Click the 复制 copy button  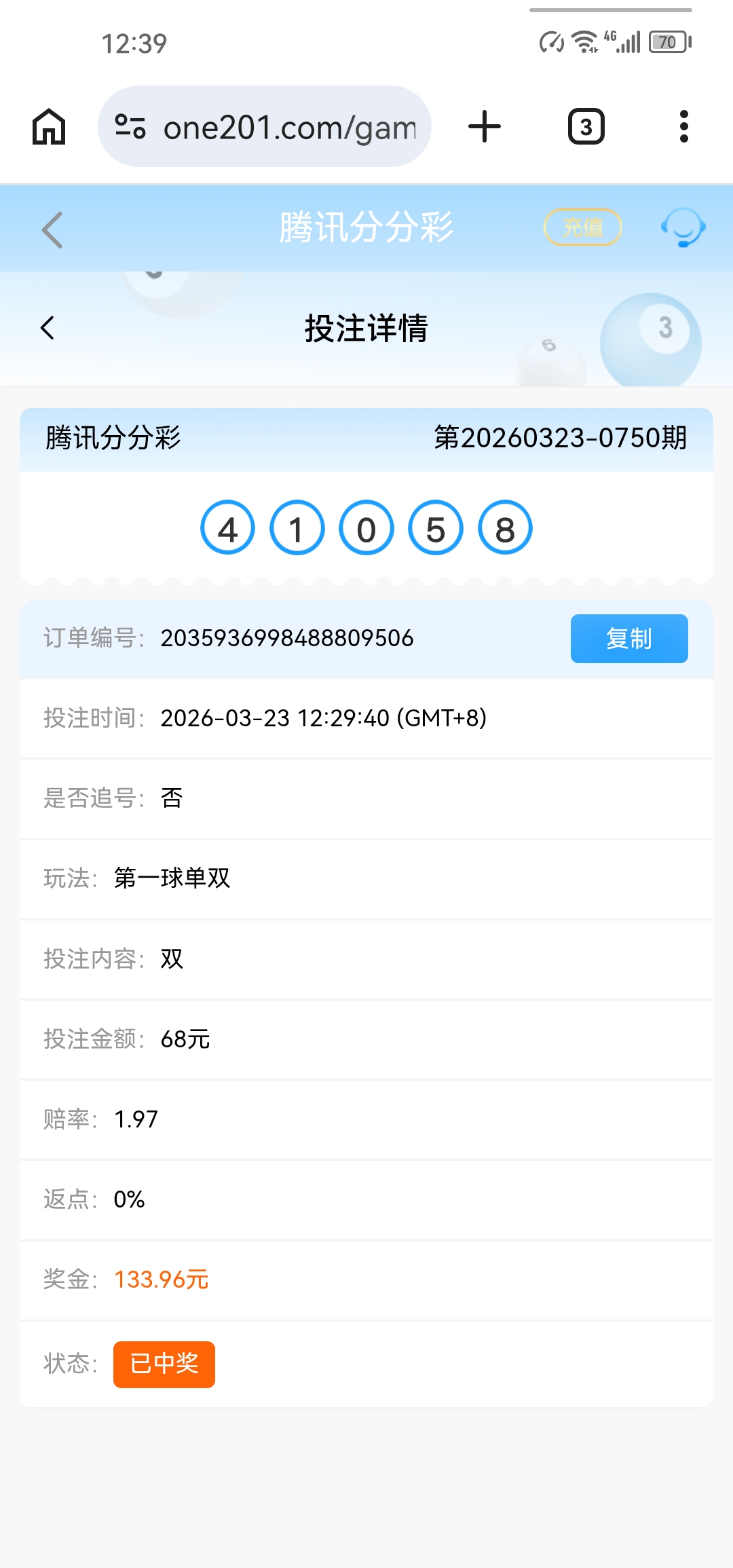[628, 638]
